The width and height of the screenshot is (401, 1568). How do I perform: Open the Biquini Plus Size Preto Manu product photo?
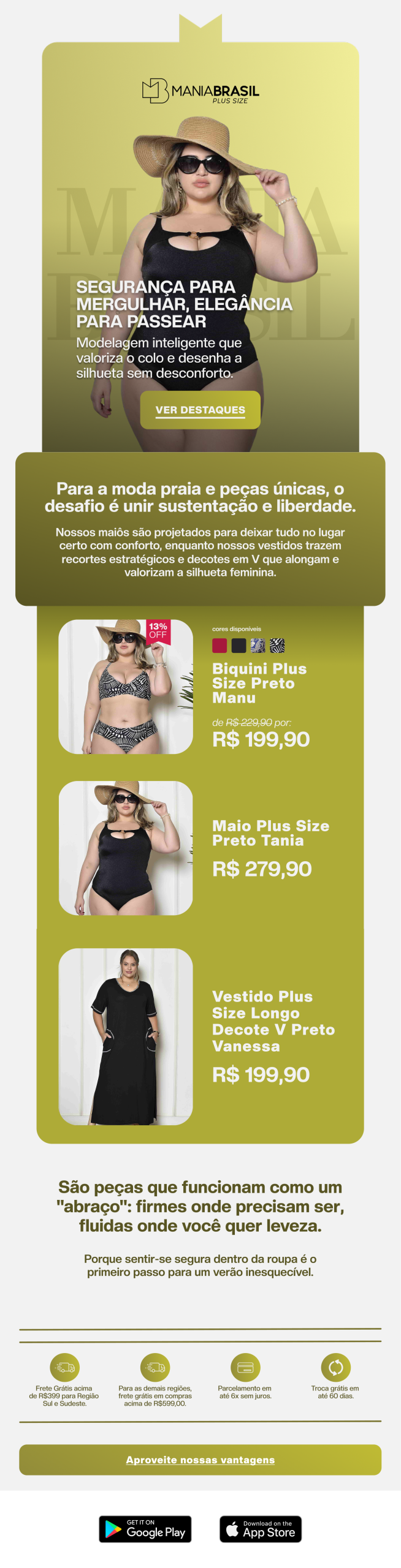[126, 686]
